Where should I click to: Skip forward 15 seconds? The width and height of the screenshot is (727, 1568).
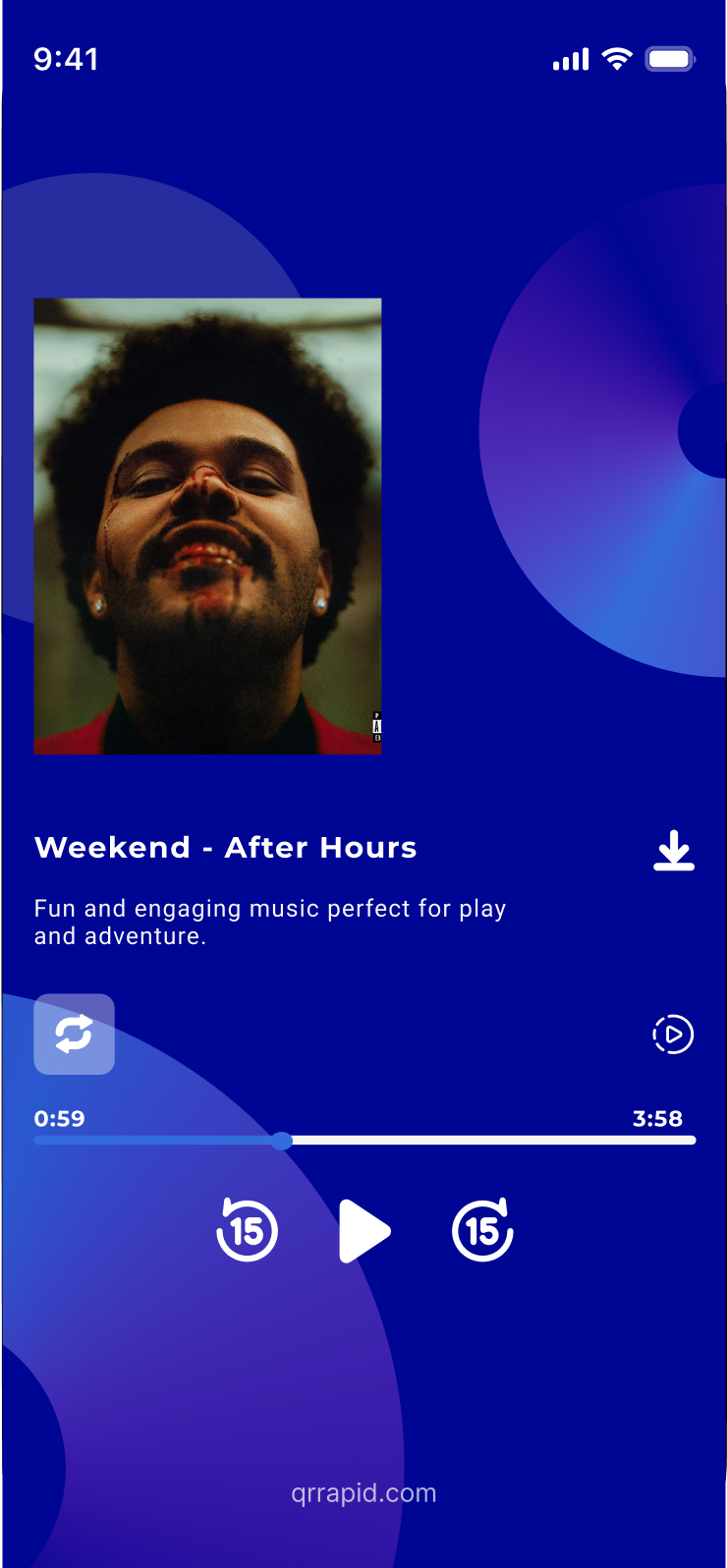coord(482,1230)
